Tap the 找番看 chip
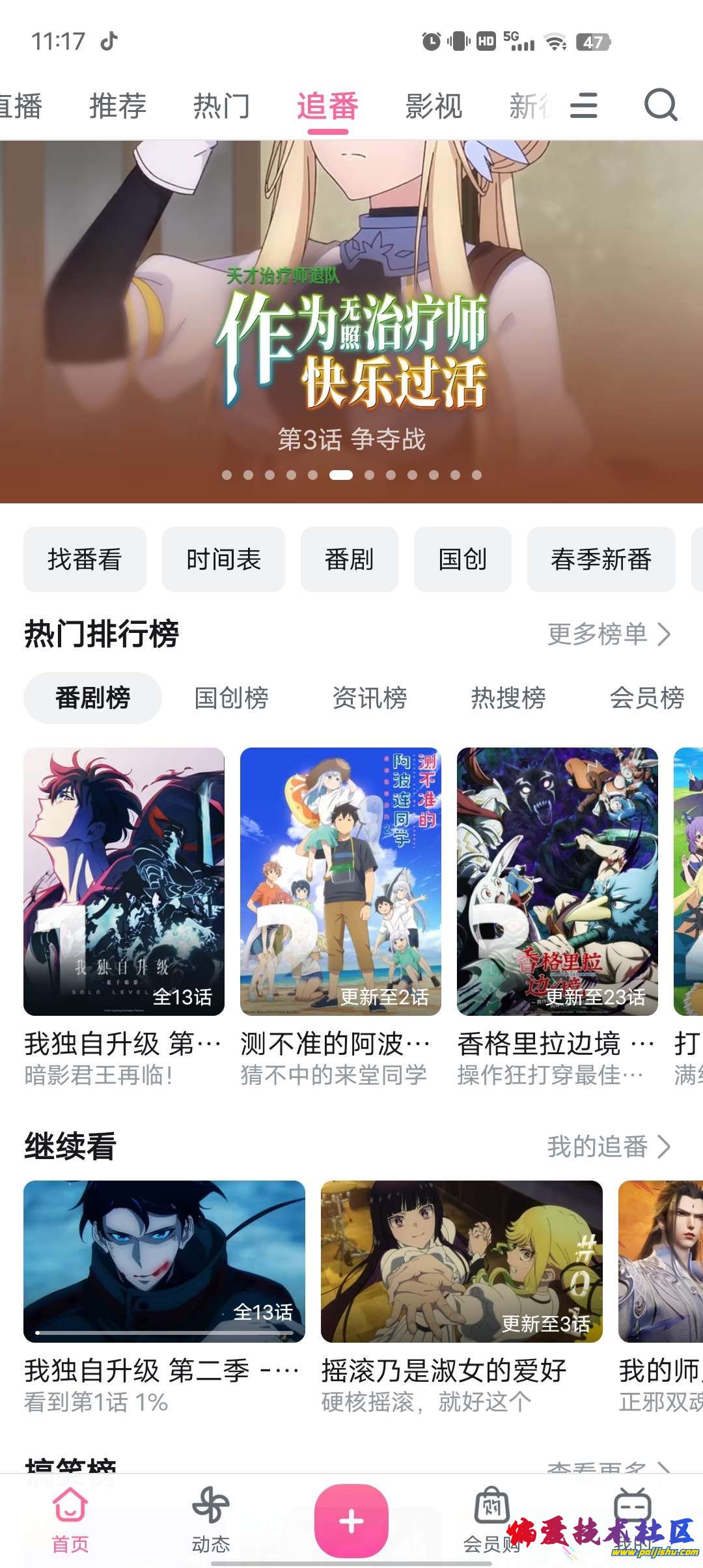The image size is (703, 1568). point(85,559)
